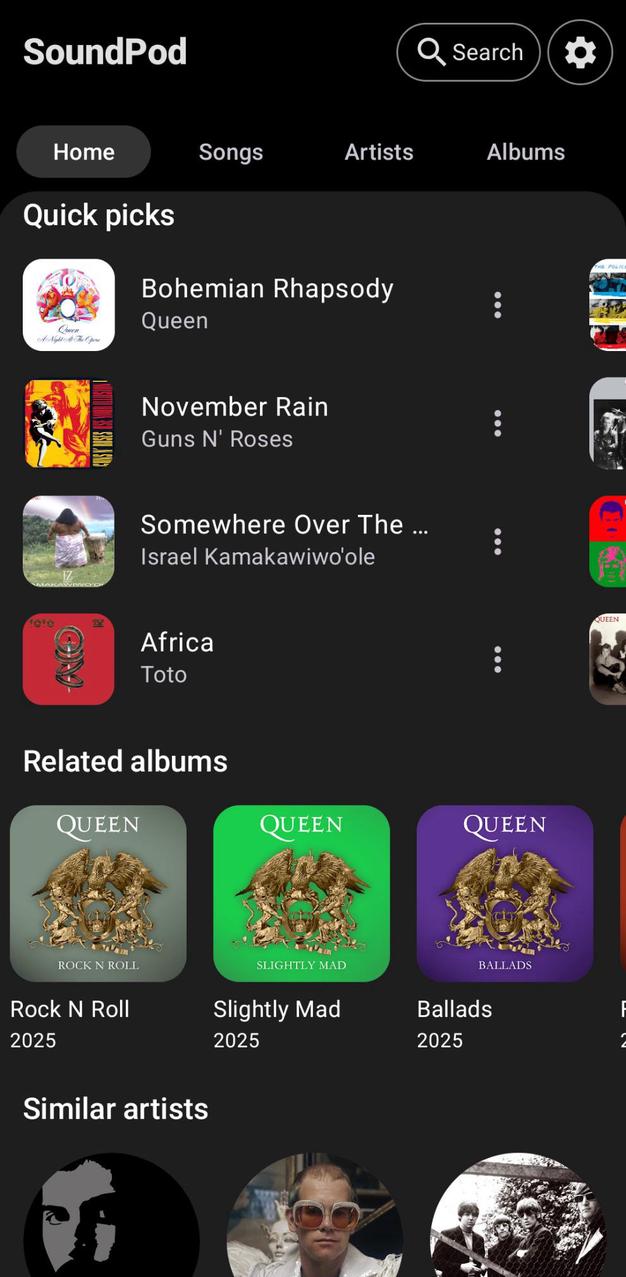The height and width of the screenshot is (1277, 626).
Task: Switch to the Songs tab
Action: 230,152
